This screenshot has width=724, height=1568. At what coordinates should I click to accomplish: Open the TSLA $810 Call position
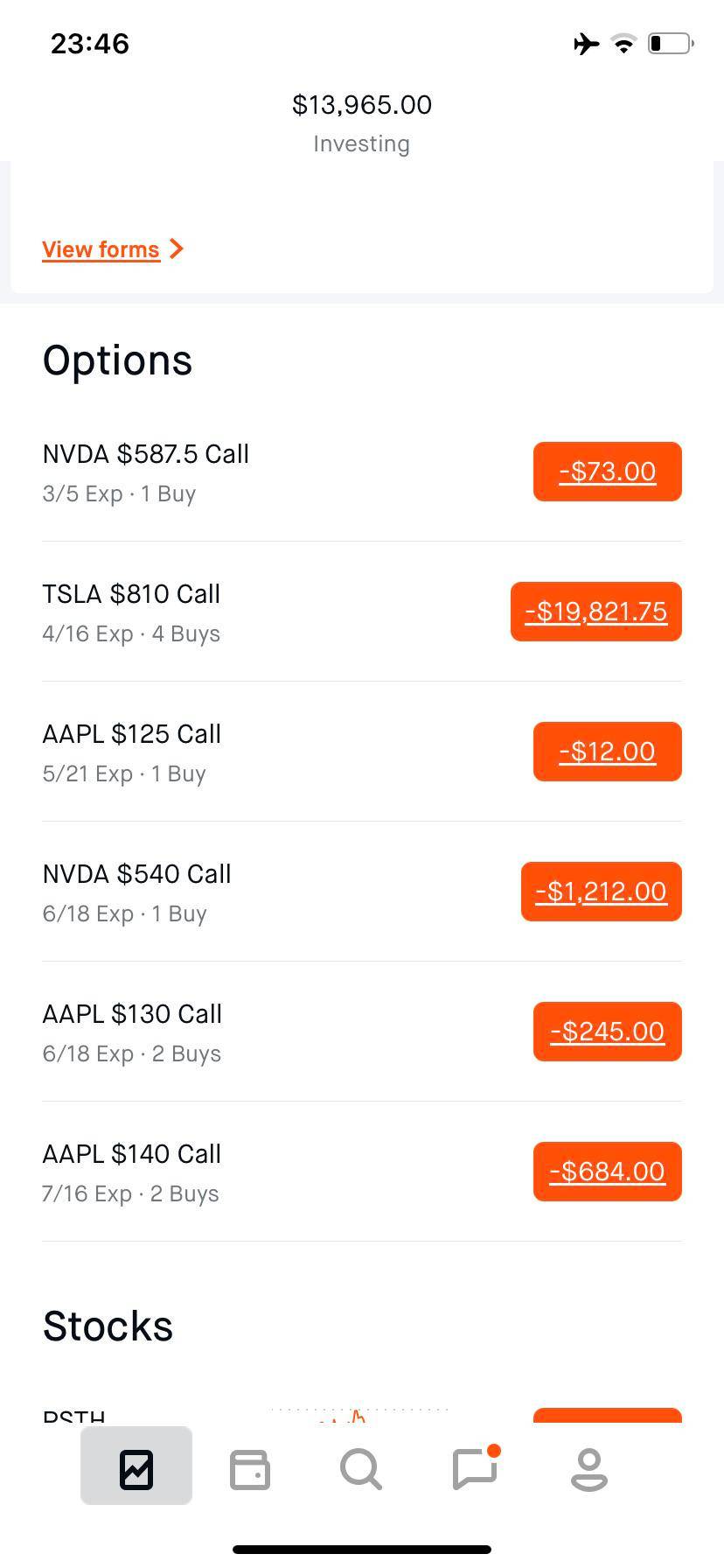[x=131, y=612]
